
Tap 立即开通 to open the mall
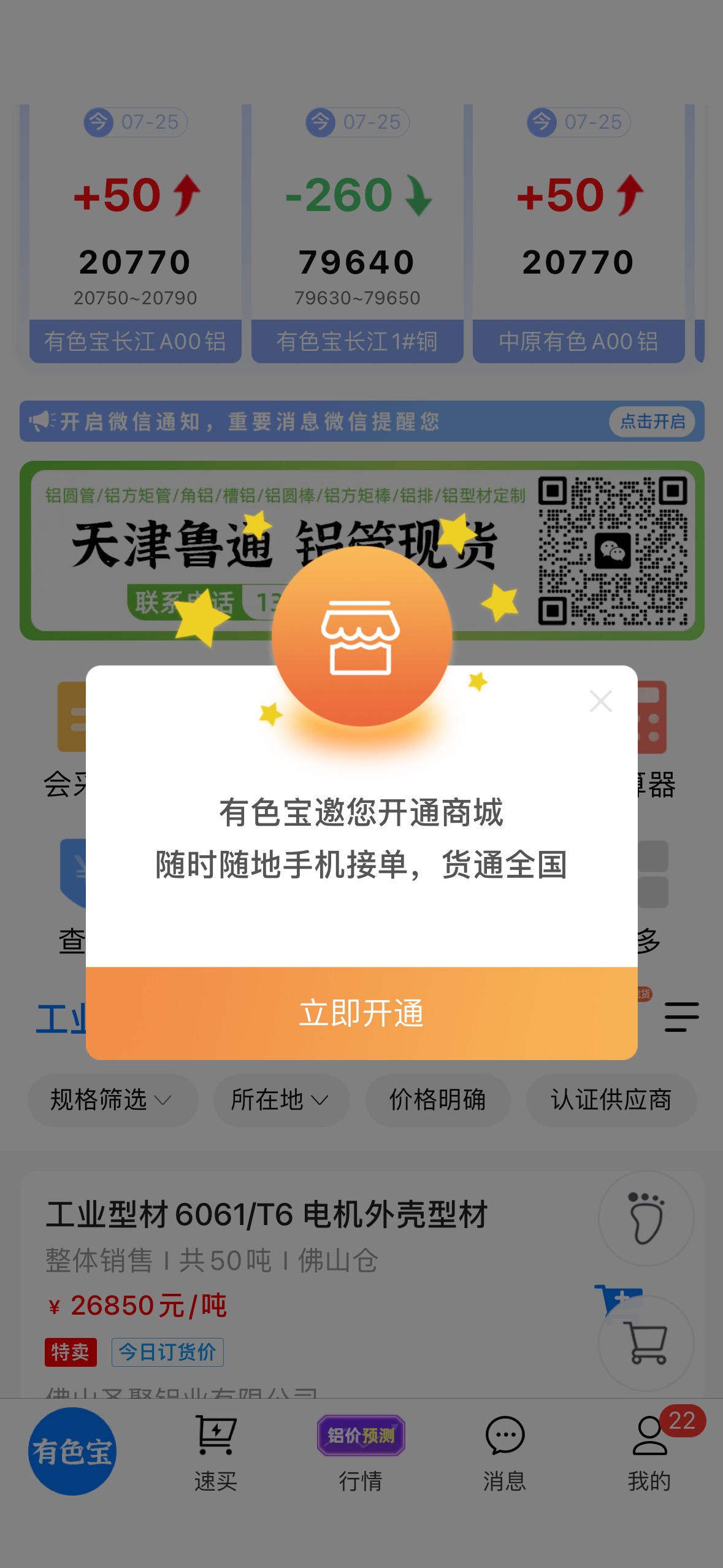pos(361,1013)
